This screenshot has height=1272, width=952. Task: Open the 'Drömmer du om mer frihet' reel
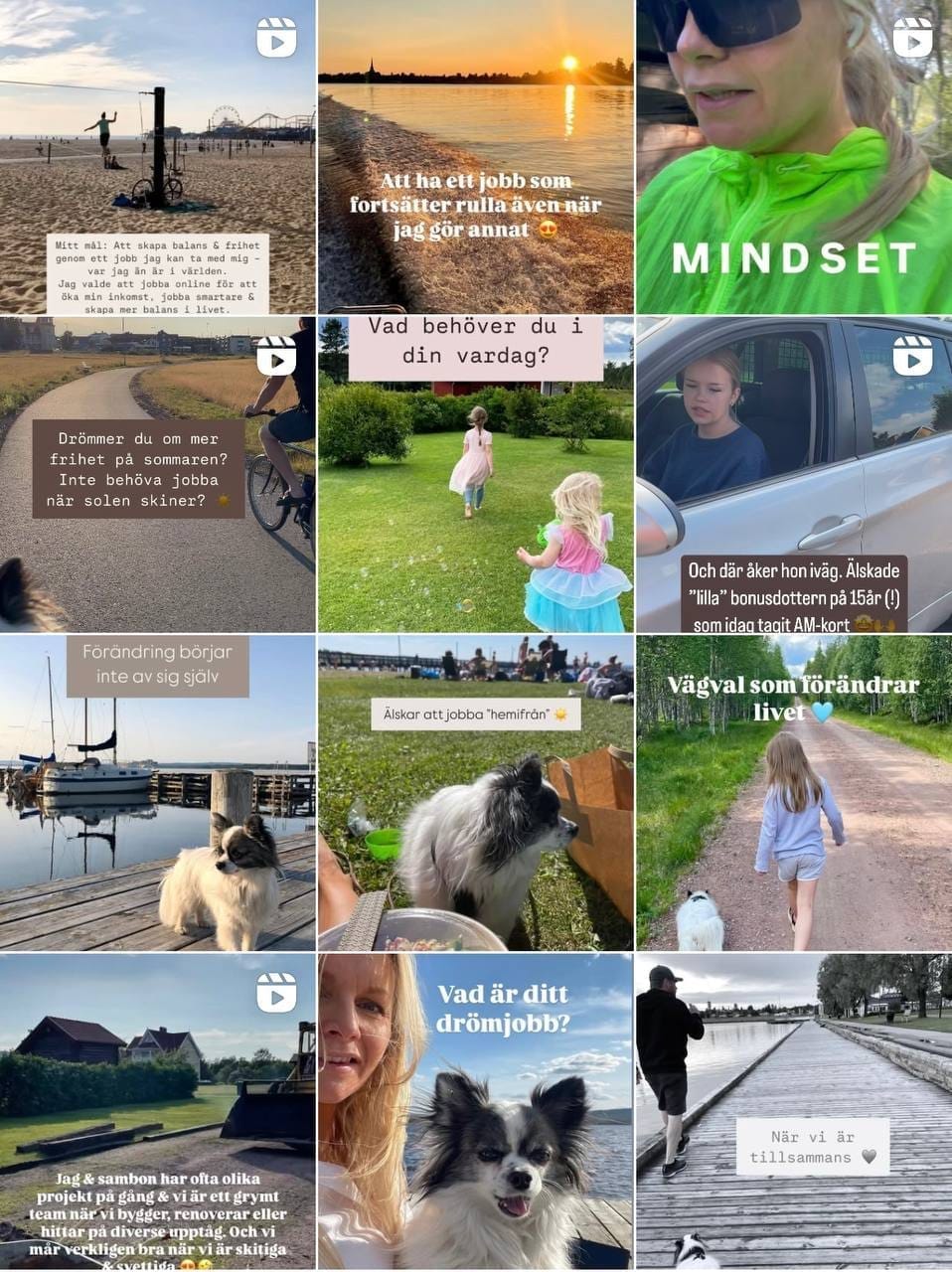pyautogui.click(x=157, y=475)
